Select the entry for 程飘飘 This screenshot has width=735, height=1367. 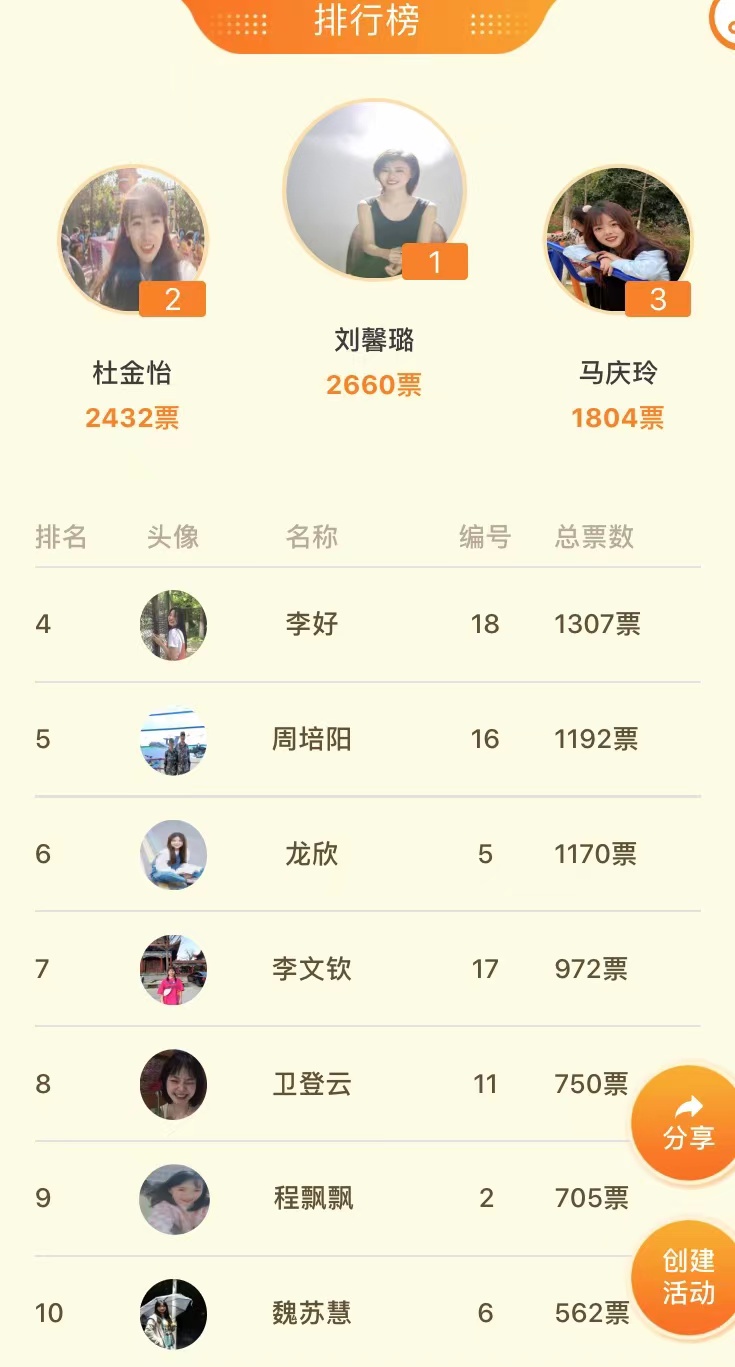312,1198
